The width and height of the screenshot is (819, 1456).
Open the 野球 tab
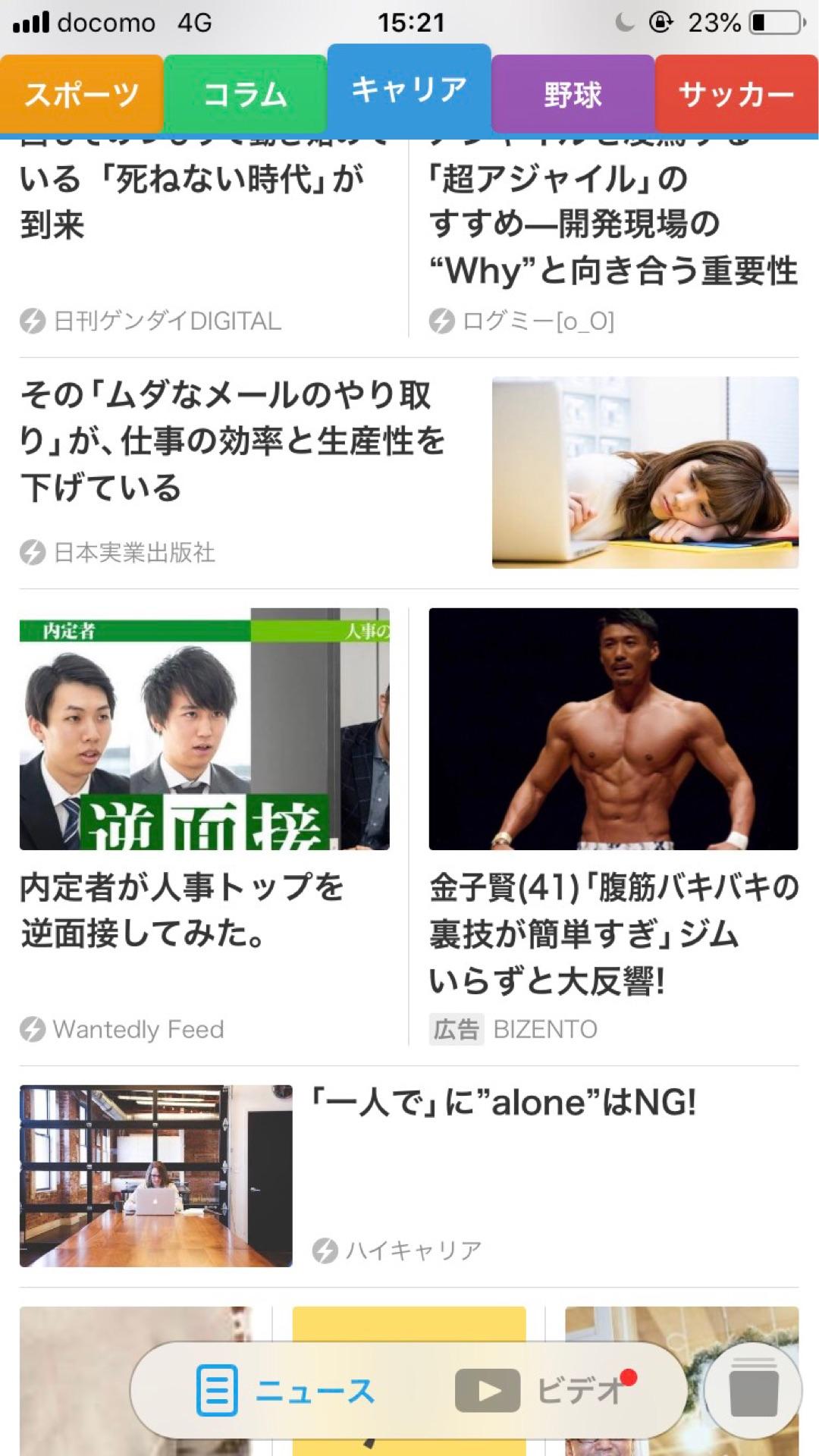573,95
